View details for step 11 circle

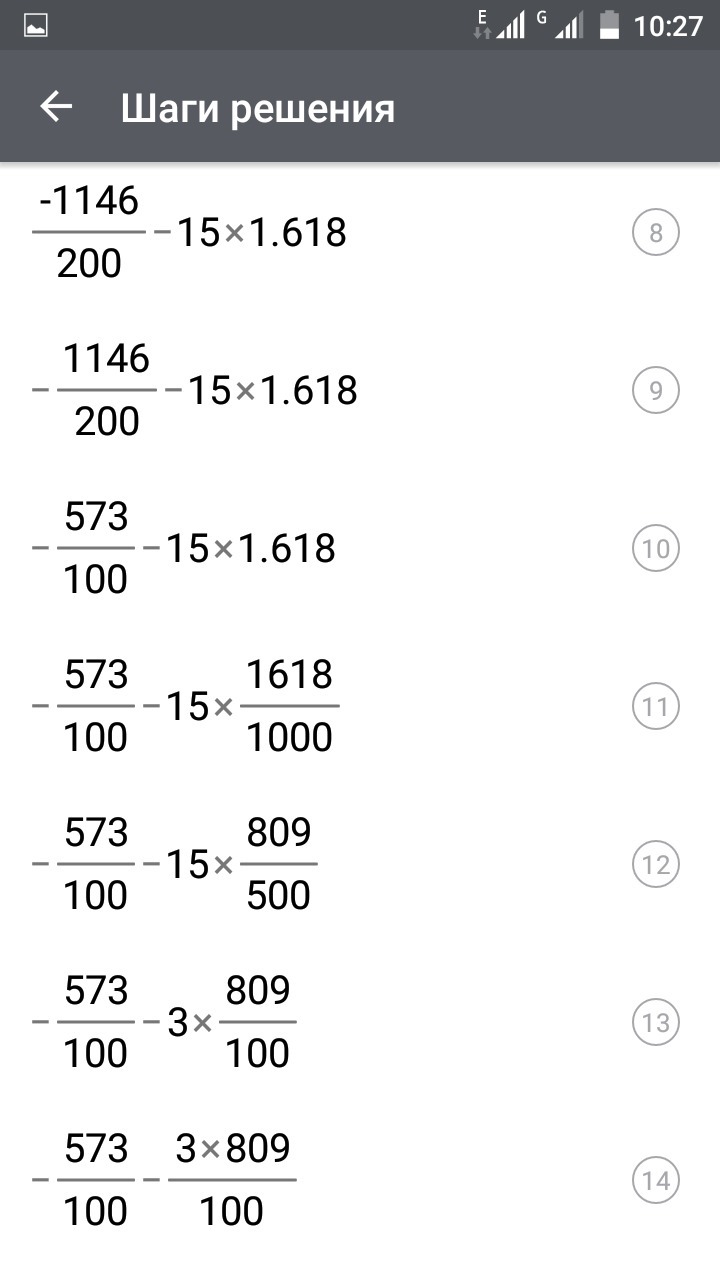click(656, 707)
